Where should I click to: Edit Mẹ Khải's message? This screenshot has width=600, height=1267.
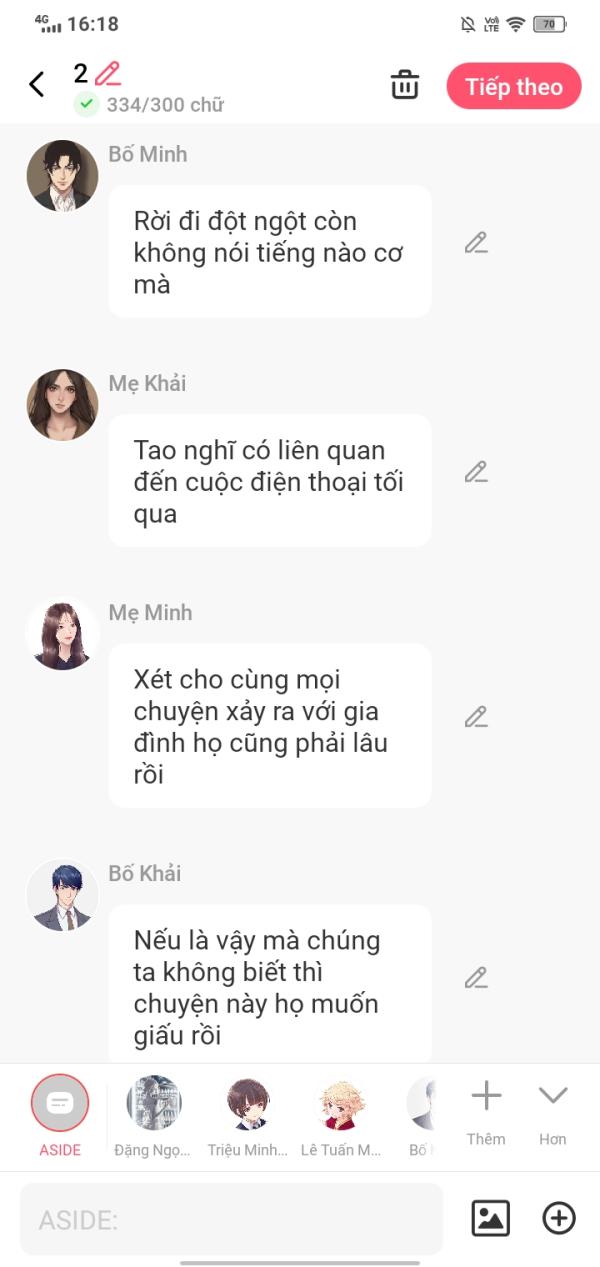click(476, 472)
